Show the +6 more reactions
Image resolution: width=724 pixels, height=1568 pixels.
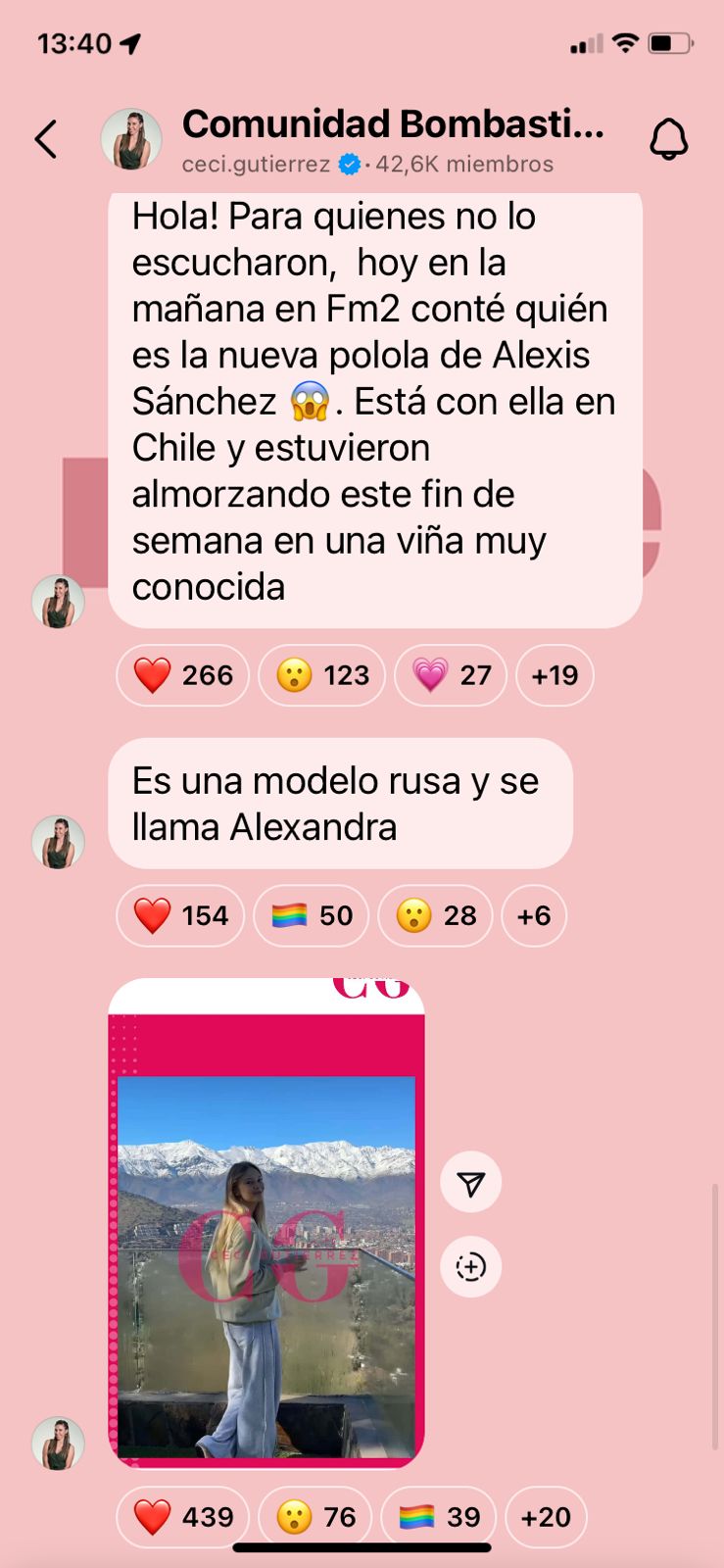coord(534,915)
